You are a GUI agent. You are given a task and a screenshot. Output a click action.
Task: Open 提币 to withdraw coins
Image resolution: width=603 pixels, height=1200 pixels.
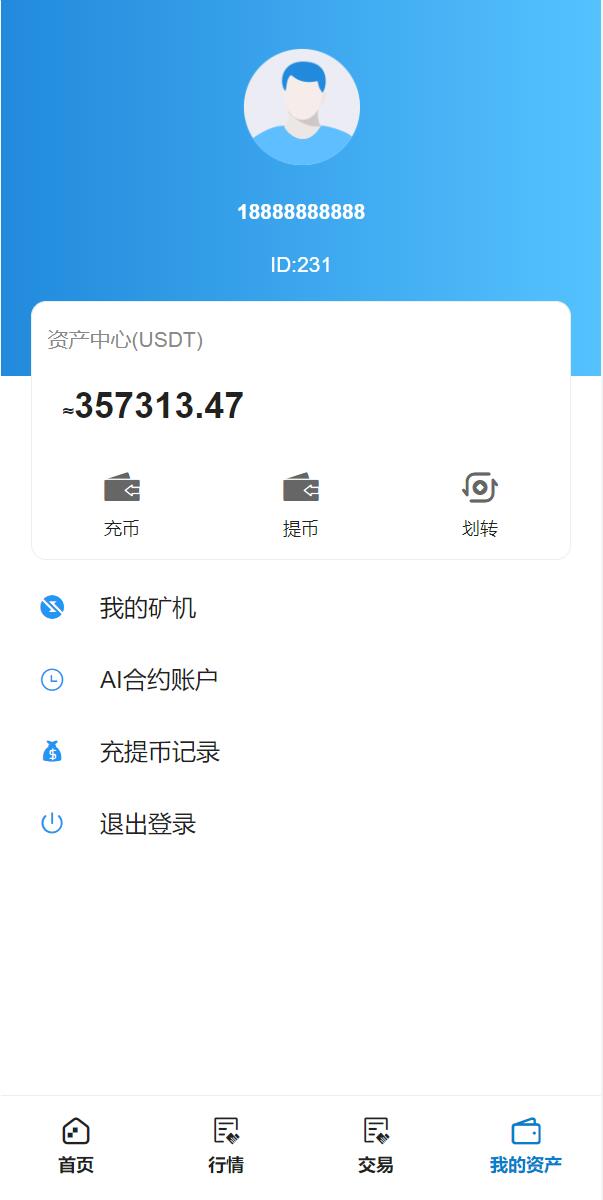[x=300, y=504]
